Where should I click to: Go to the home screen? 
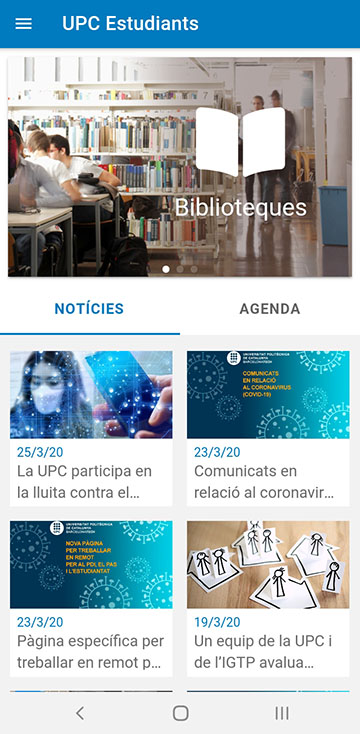pyautogui.click(x=180, y=713)
